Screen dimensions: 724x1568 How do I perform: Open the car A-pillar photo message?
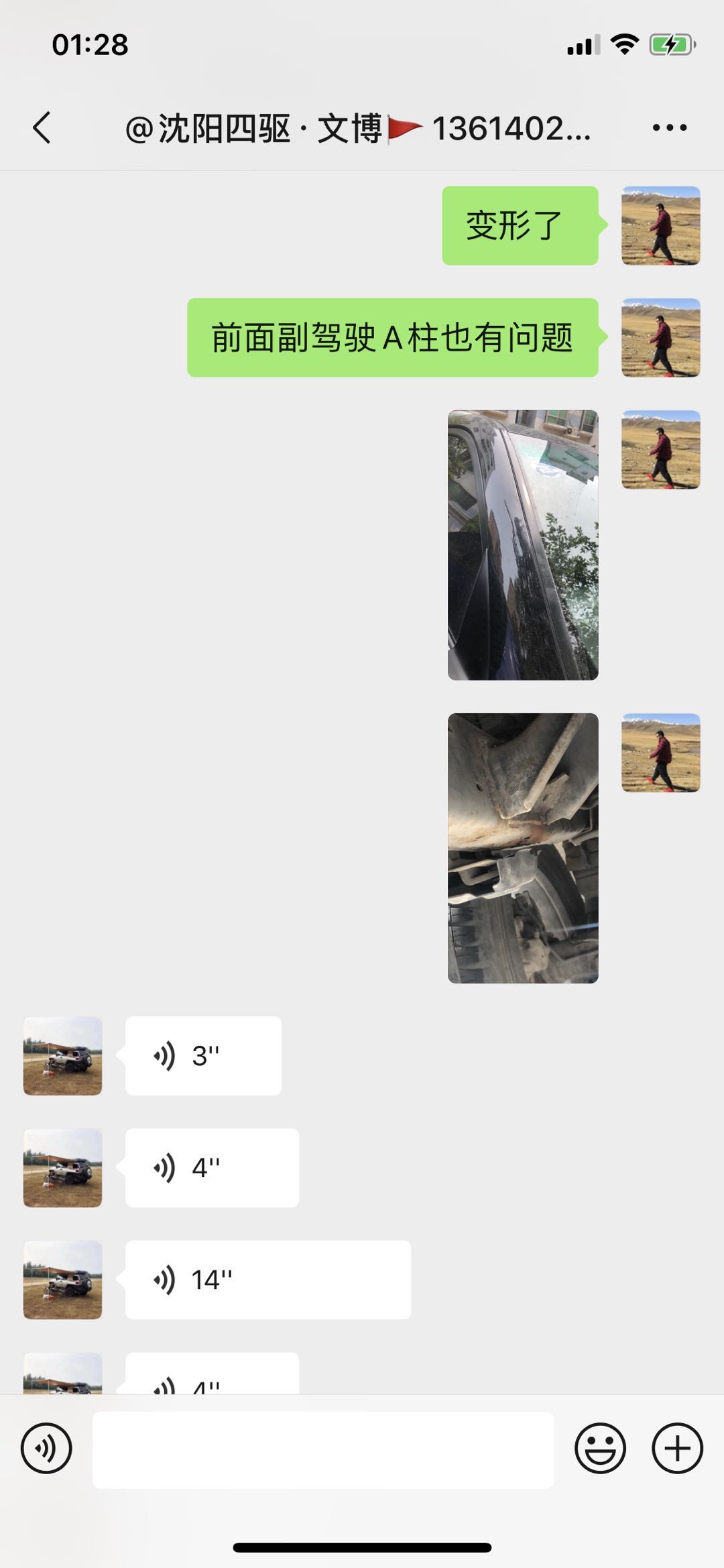click(523, 545)
